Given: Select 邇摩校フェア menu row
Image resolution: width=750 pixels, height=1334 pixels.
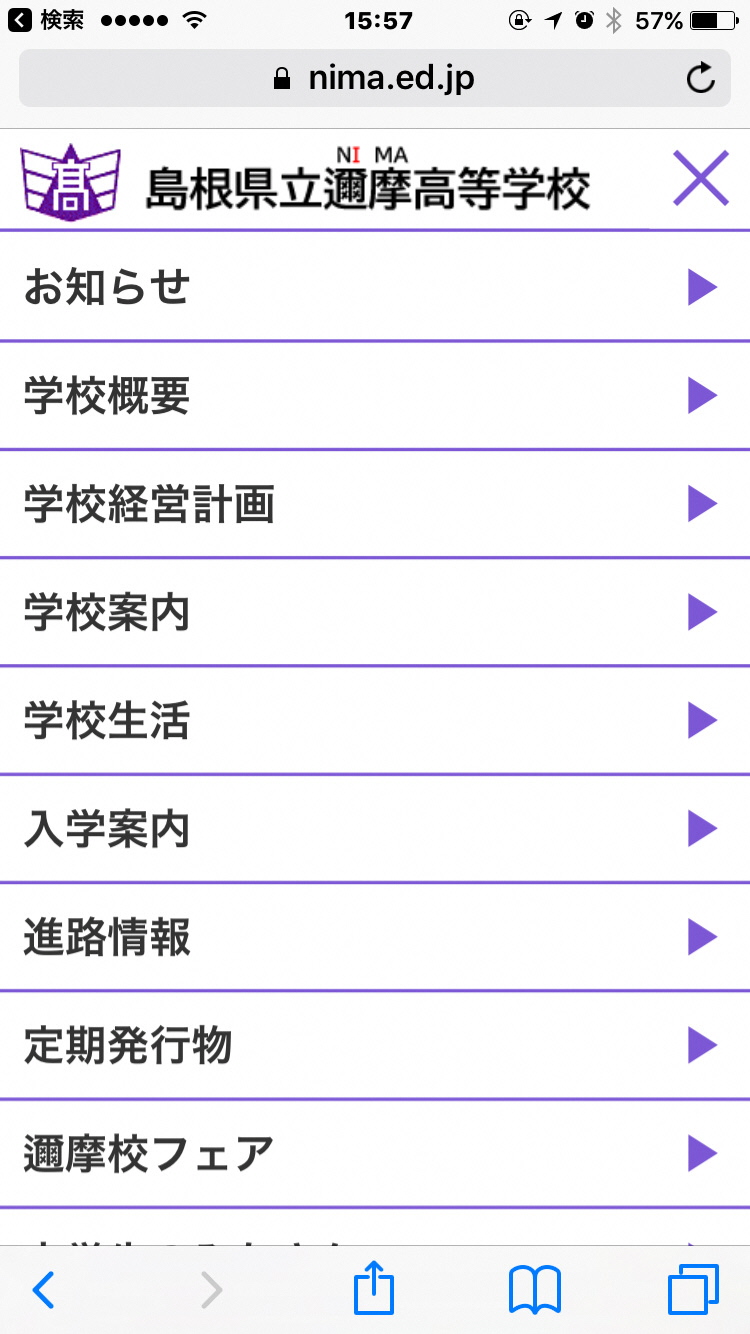Looking at the screenshot, I should click(x=375, y=1153).
